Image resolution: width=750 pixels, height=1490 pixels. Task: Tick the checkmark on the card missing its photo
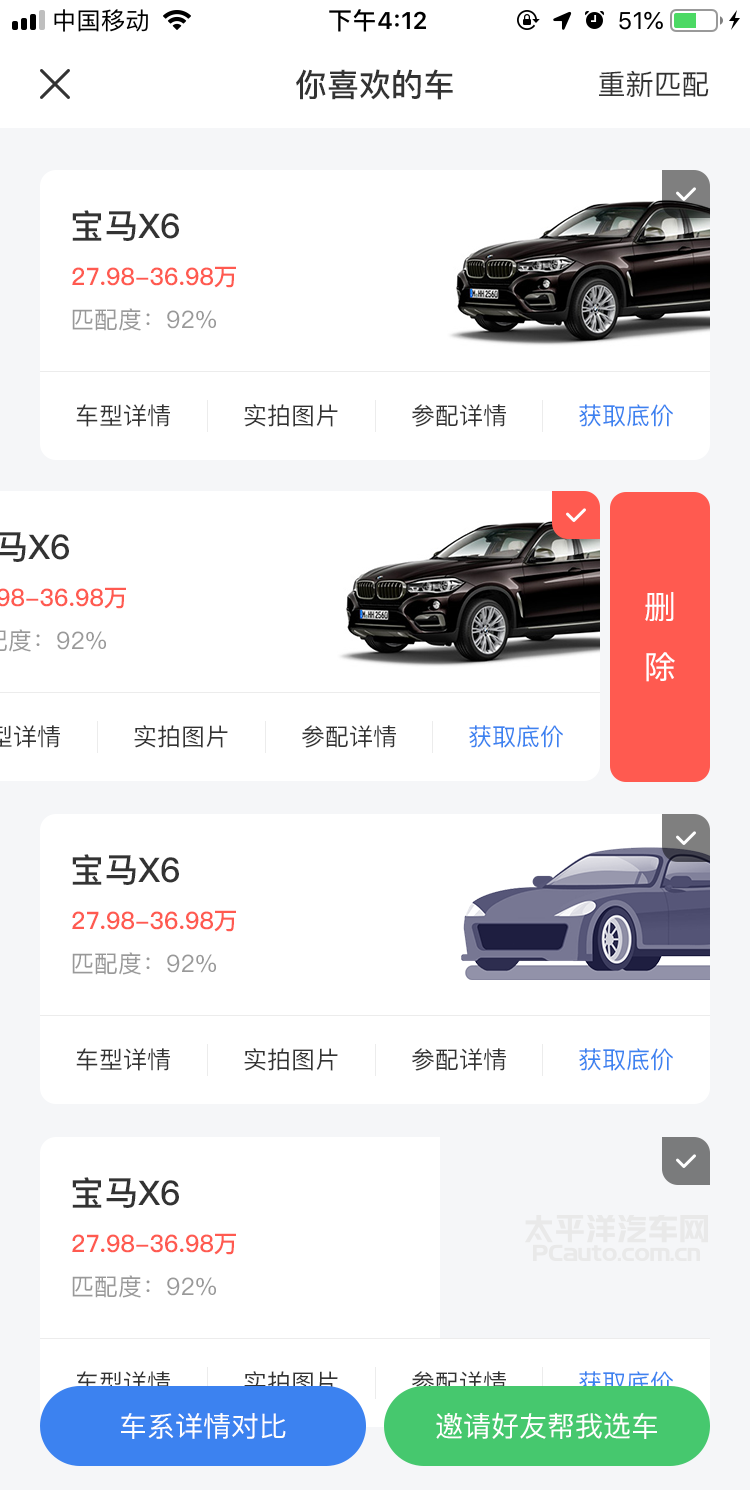(x=686, y=1161)
